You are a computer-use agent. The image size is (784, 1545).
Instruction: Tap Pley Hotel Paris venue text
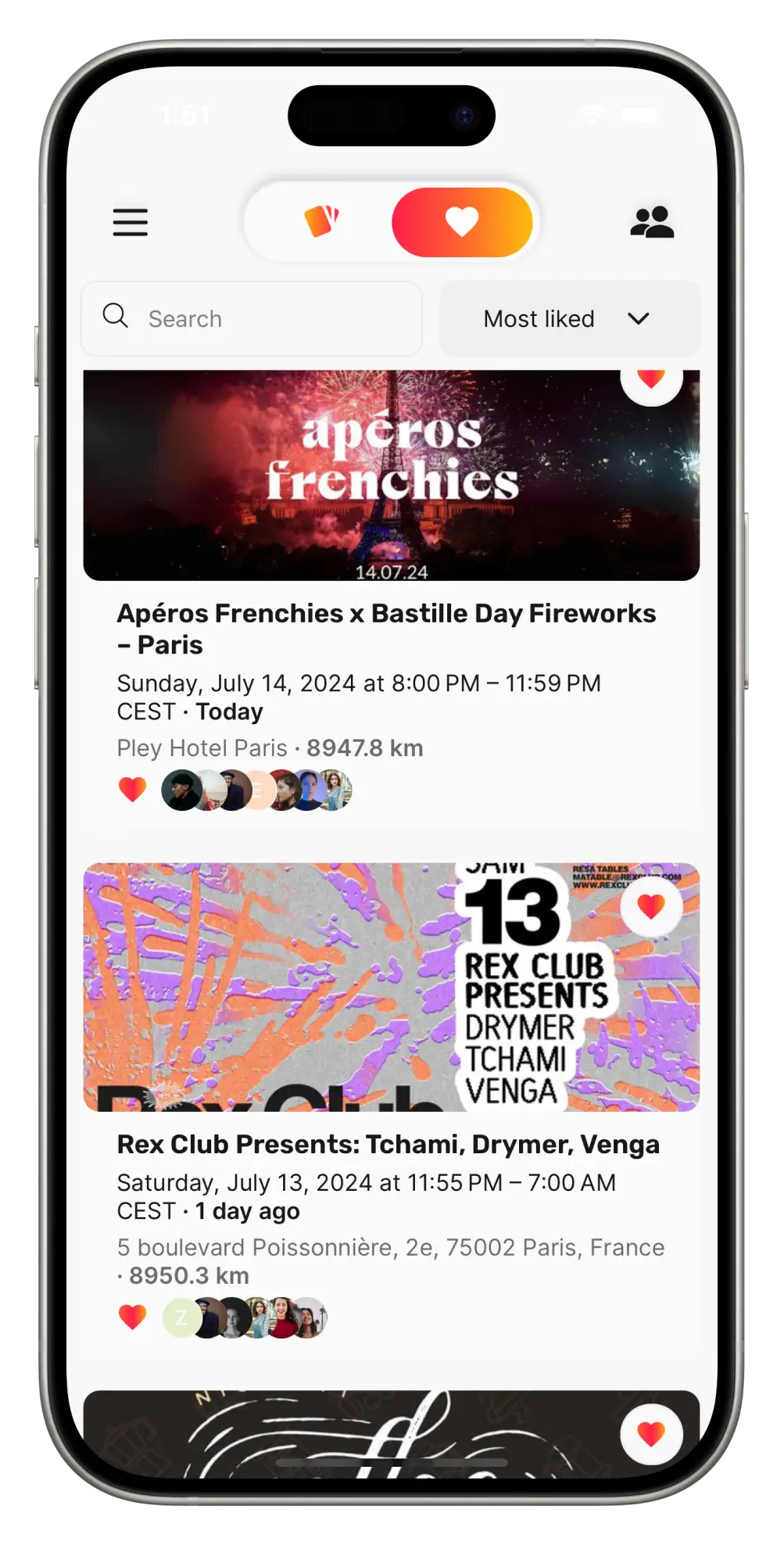(202, 748)
